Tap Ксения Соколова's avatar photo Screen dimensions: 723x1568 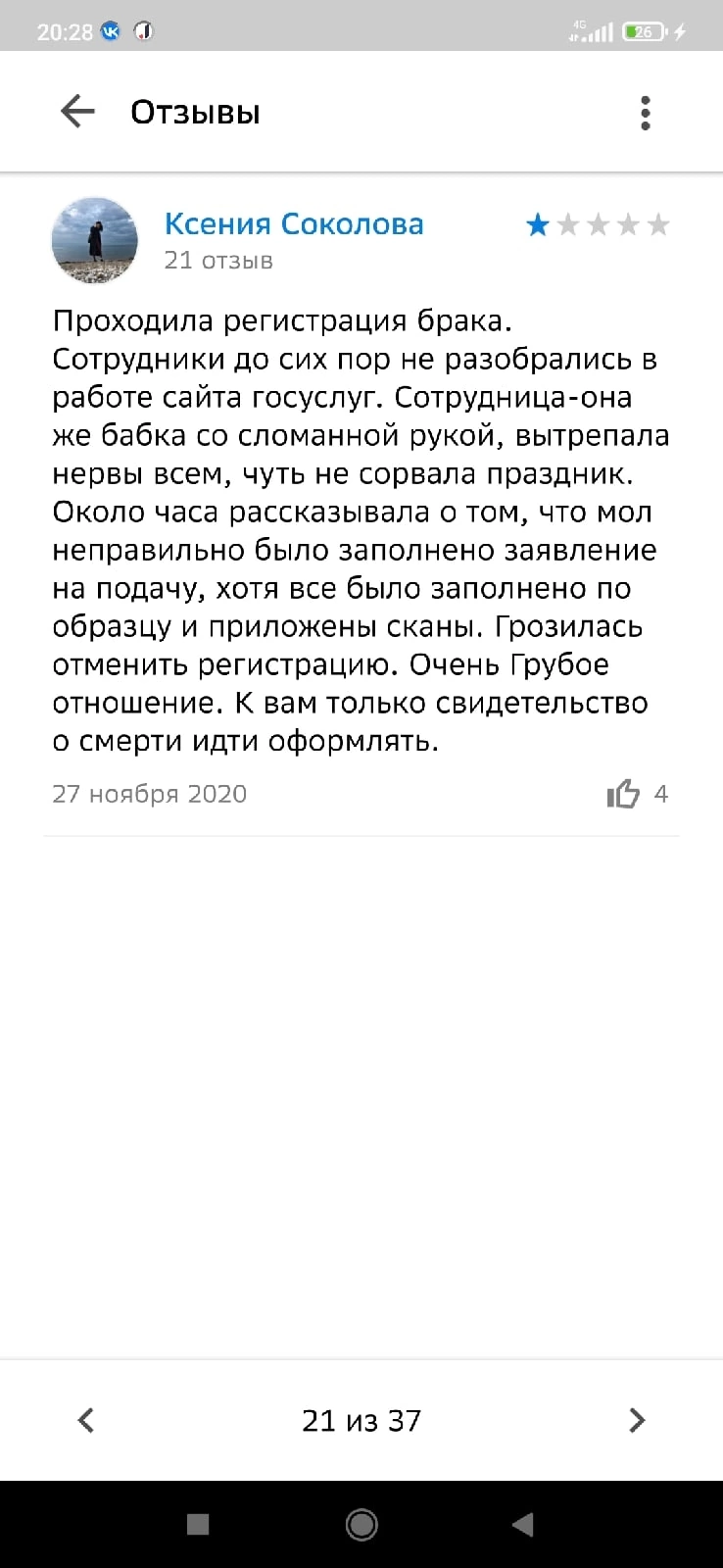tap(95, 240)
